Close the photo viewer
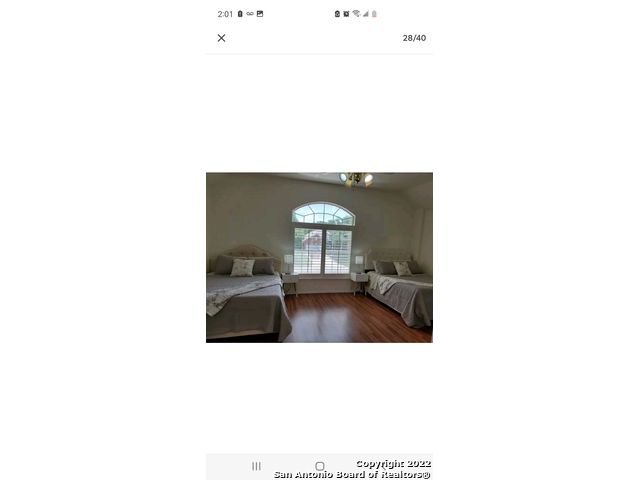 click(x=221, y=38)
